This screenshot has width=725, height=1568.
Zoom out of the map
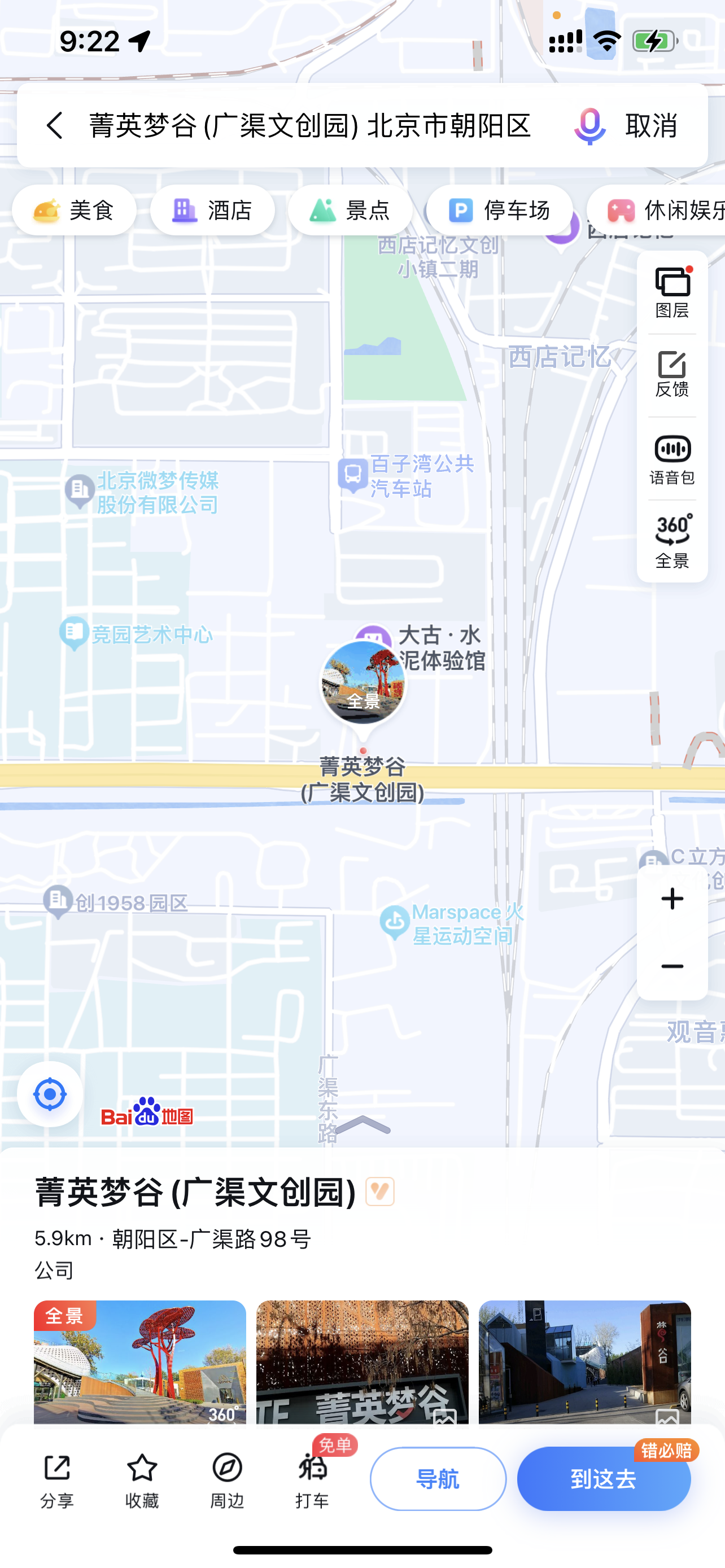pos(672,966)
